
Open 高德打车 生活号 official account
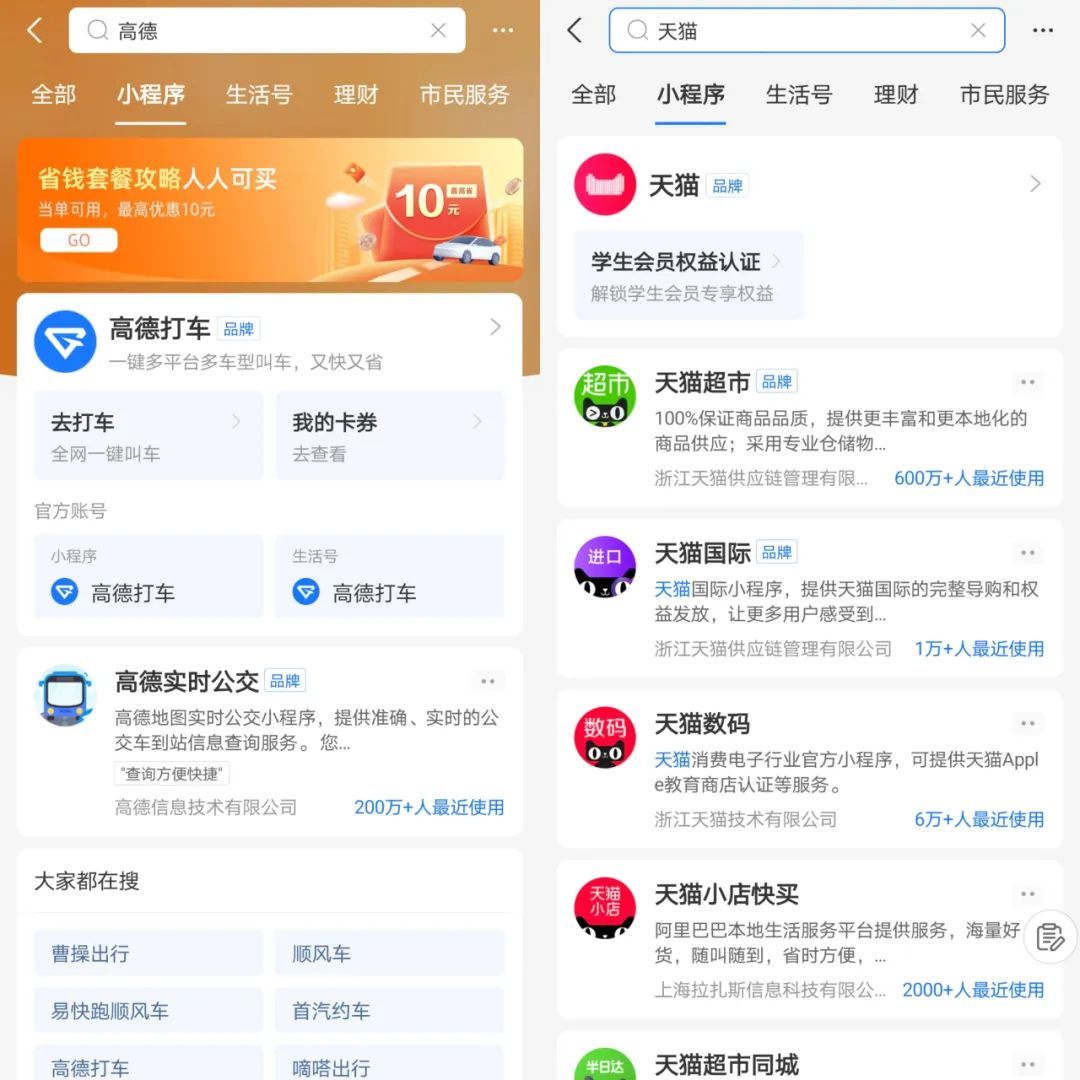click(x=389, y=577)
